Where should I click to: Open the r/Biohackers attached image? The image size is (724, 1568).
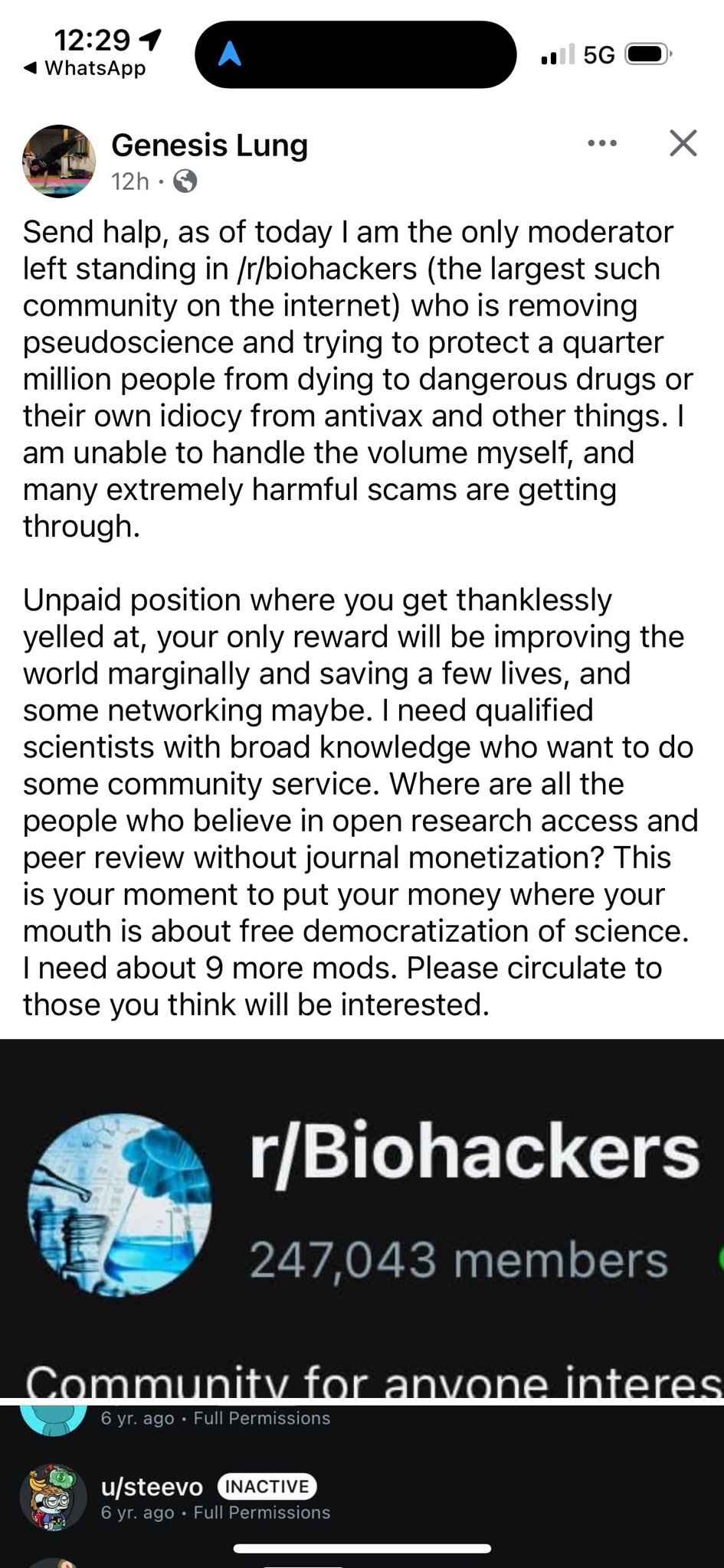[x=362, y=1218]
